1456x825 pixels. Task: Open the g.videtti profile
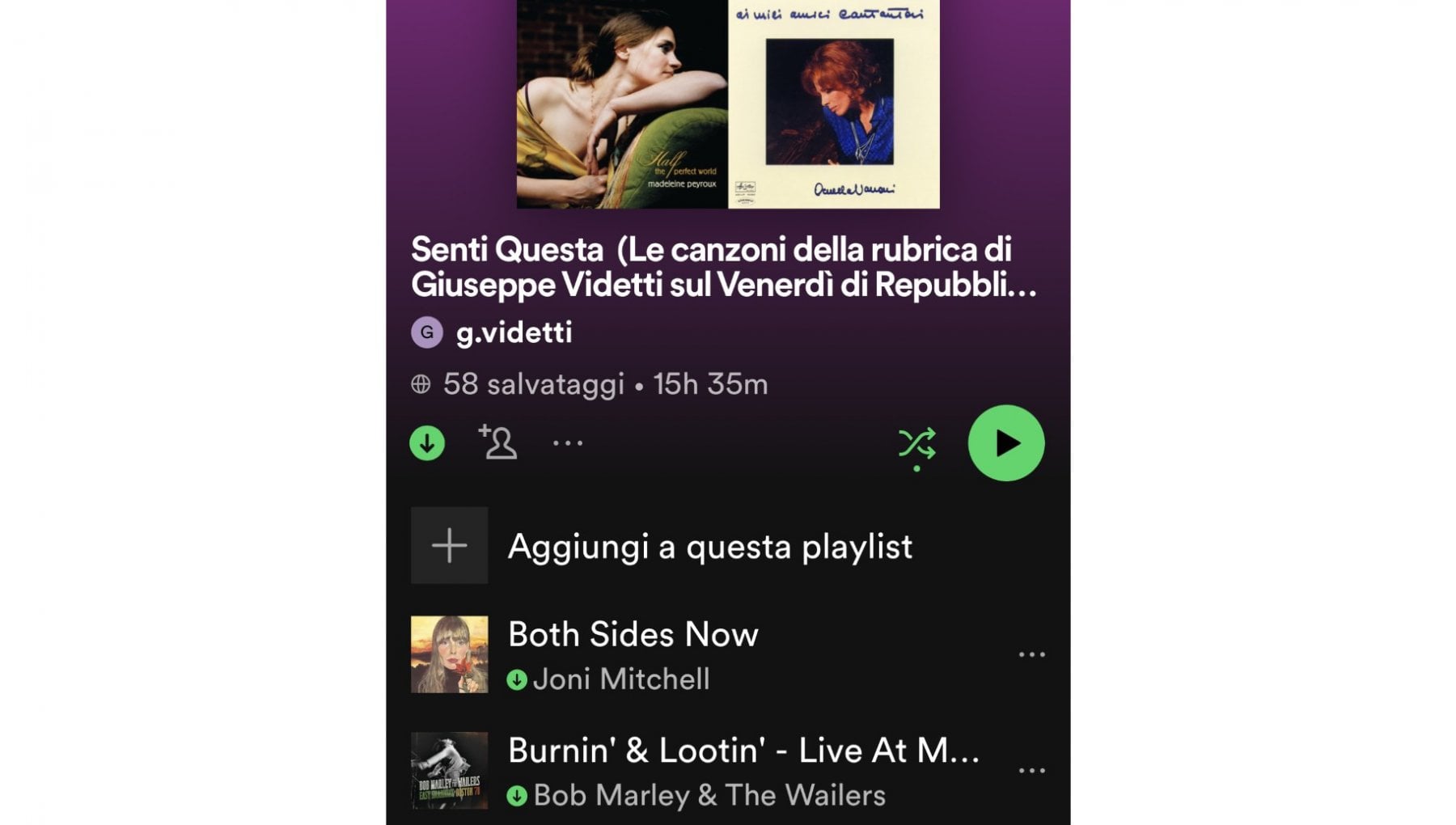tap(513, 332)
